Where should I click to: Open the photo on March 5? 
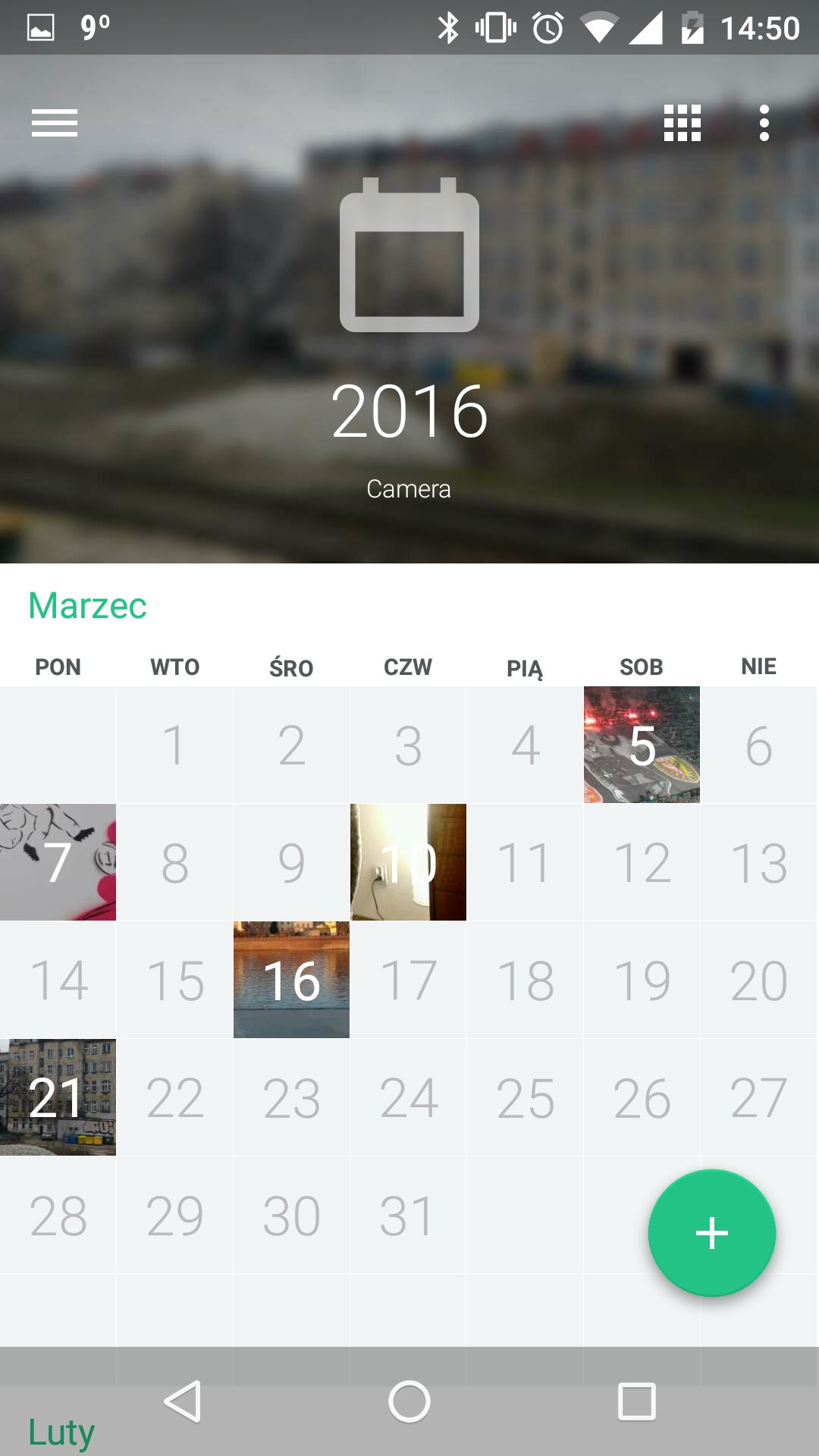[x=642, y=745]
